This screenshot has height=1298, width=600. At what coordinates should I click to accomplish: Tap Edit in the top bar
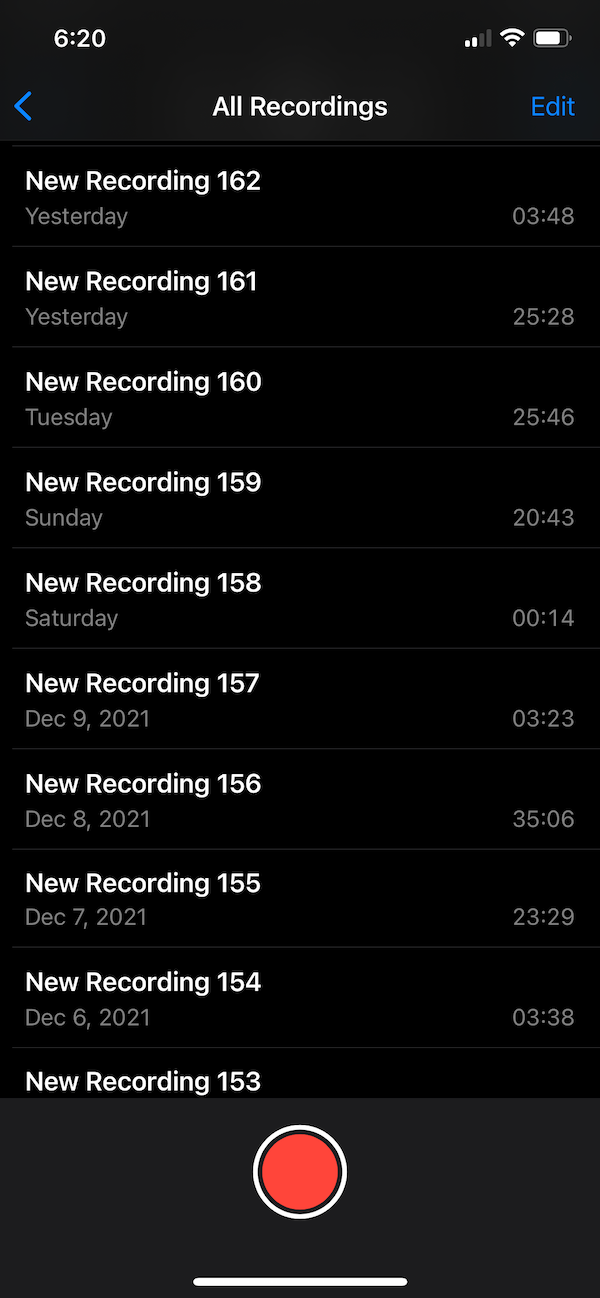[552, 106]
